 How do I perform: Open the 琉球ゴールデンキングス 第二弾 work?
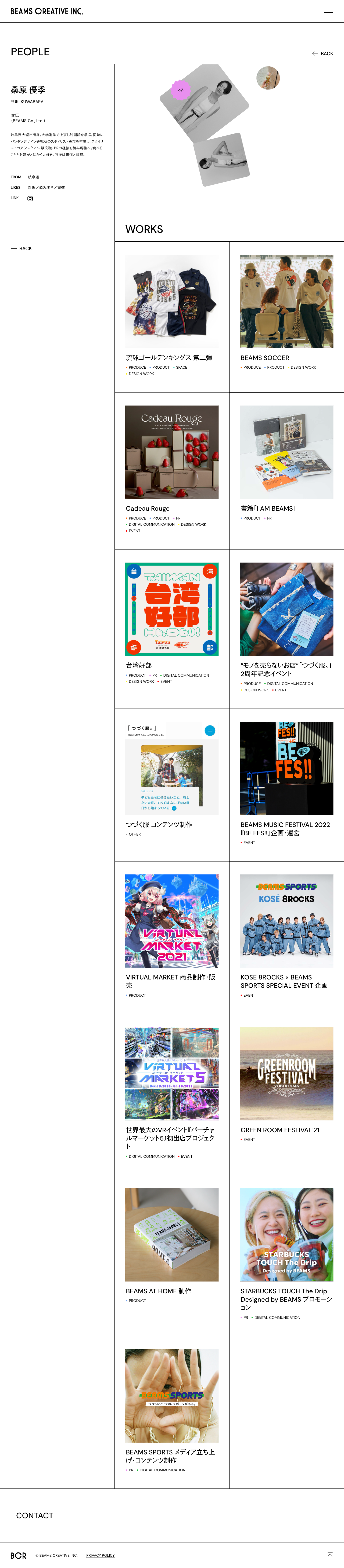tap(172, 301)
